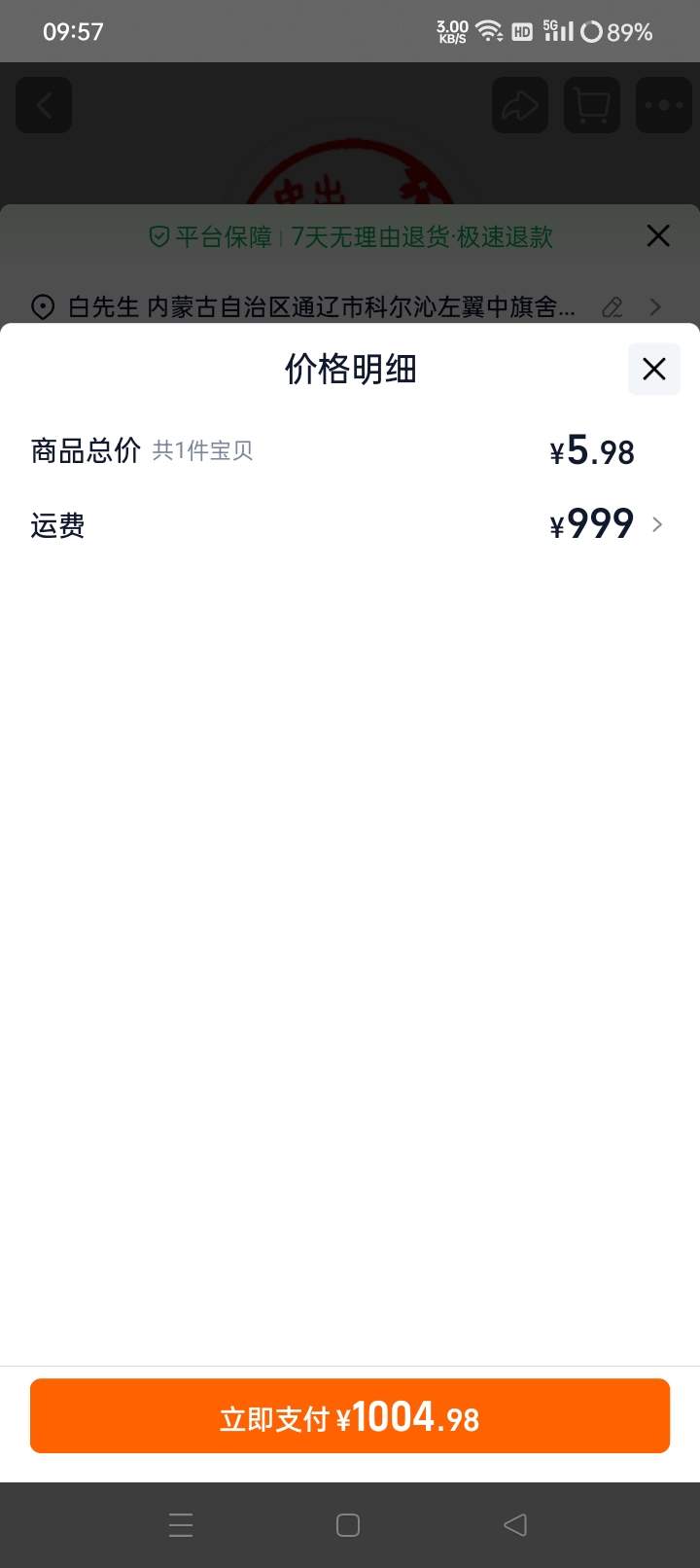Close the 价格明细 price detail panel
This screenshot has height=1568, width=700.
click(x=653, y=369)
